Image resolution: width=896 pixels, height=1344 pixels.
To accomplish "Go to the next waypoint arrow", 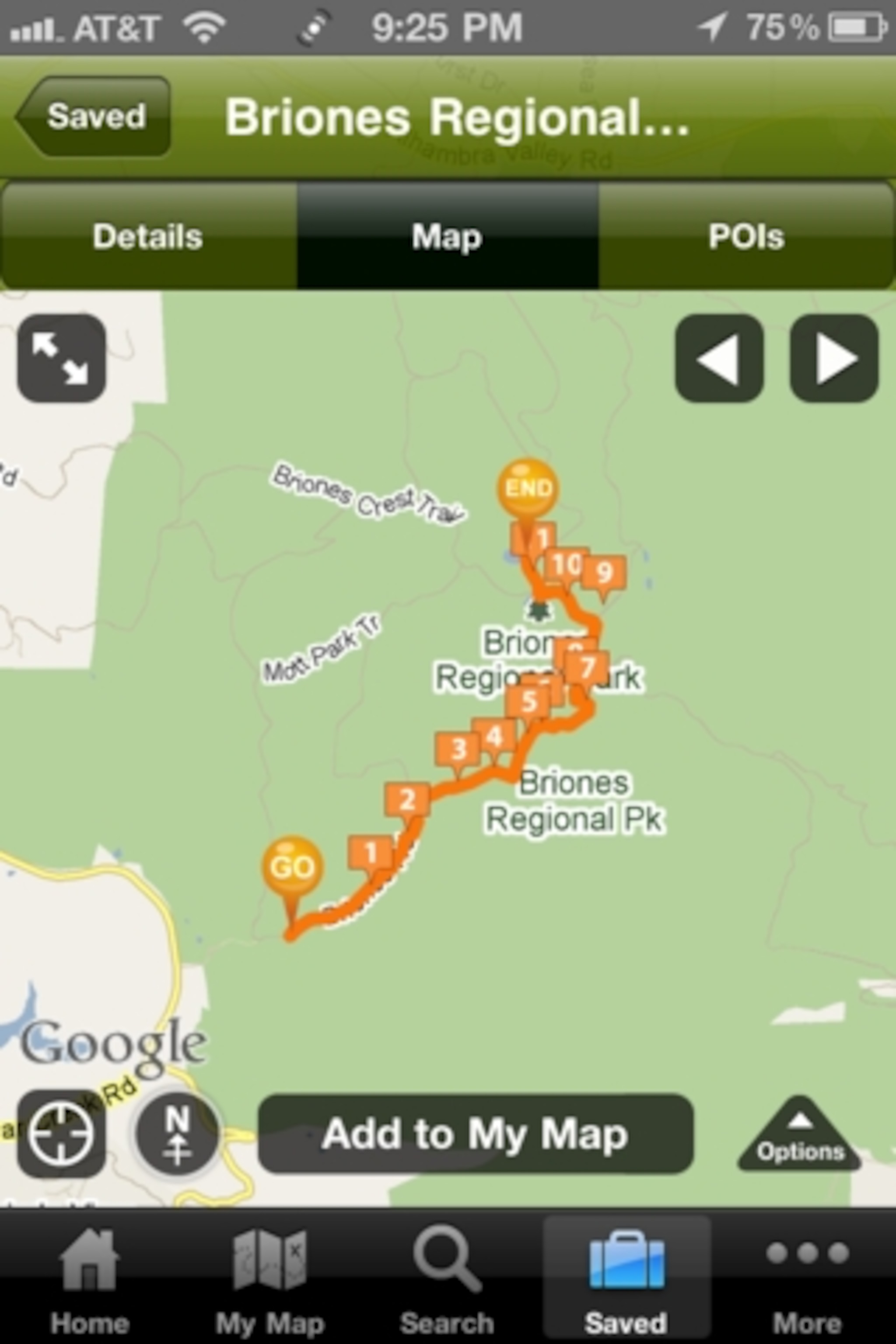I will click(x=834, y=358).
